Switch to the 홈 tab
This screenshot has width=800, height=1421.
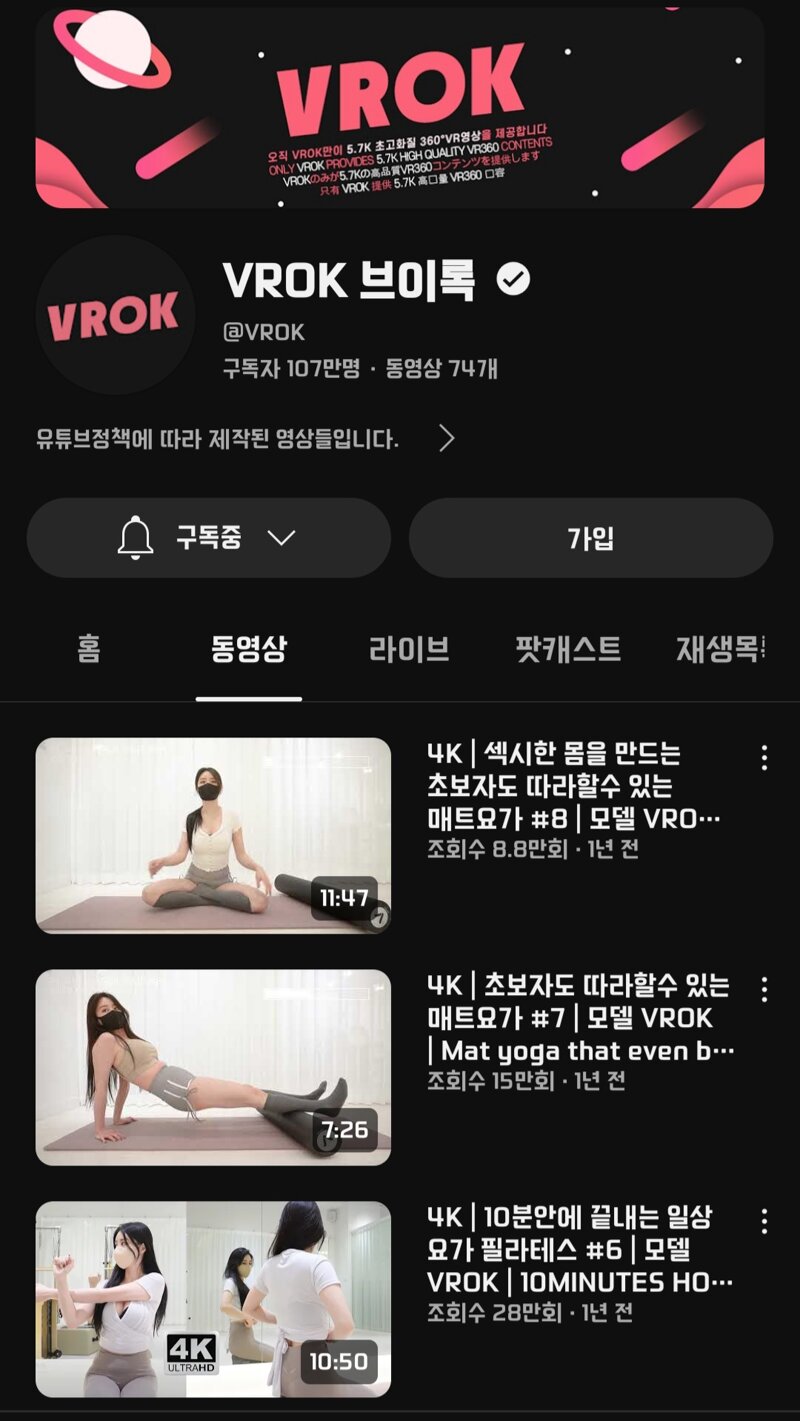click(89, 650)
